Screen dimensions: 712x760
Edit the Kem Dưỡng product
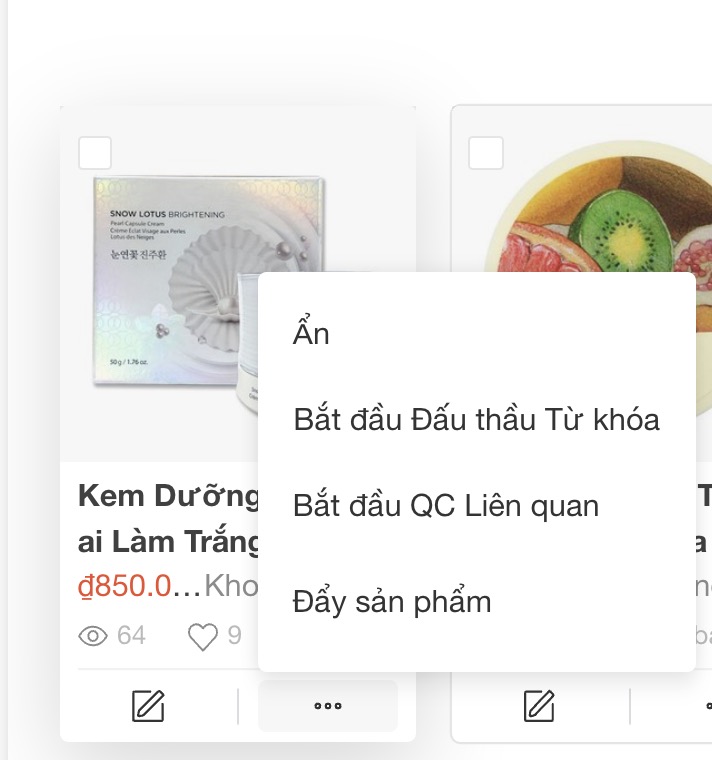148,707
